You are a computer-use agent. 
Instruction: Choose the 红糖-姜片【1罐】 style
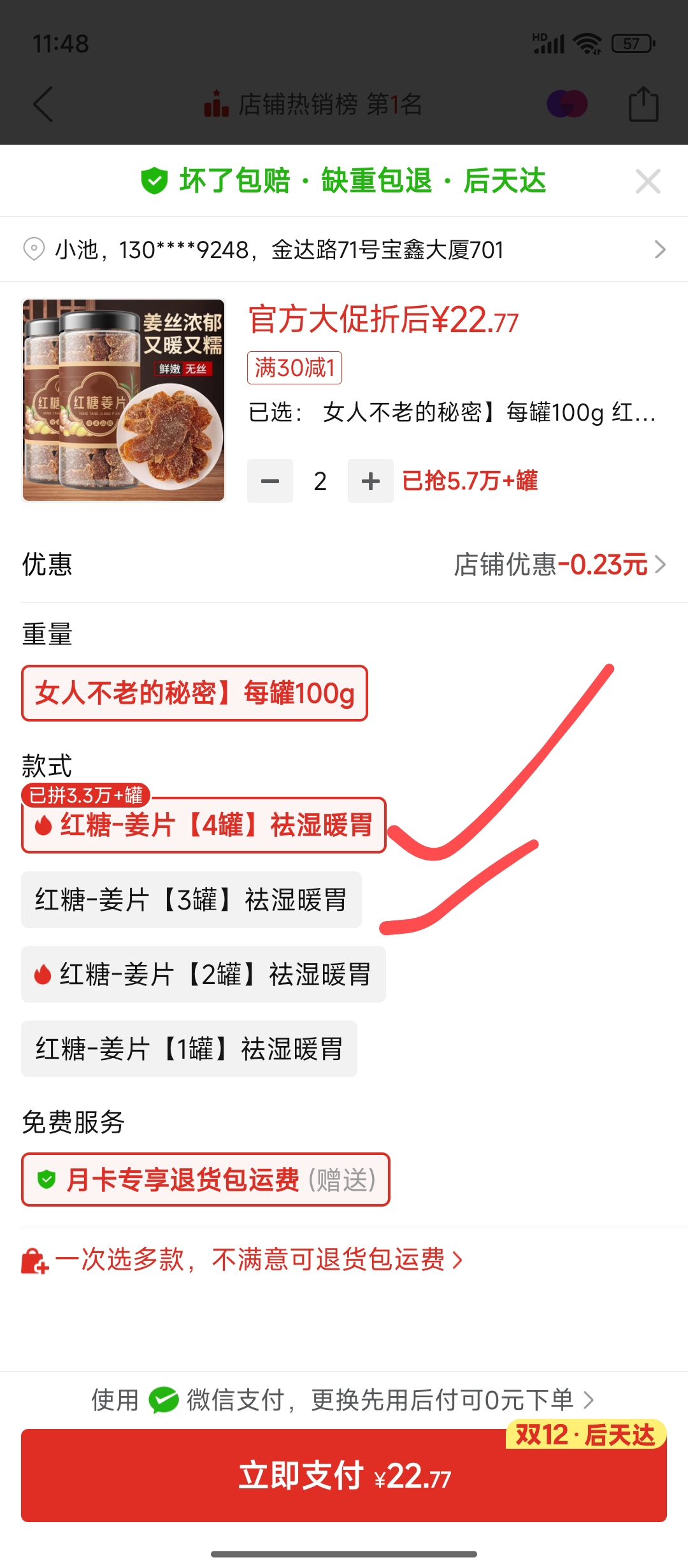189,1049
